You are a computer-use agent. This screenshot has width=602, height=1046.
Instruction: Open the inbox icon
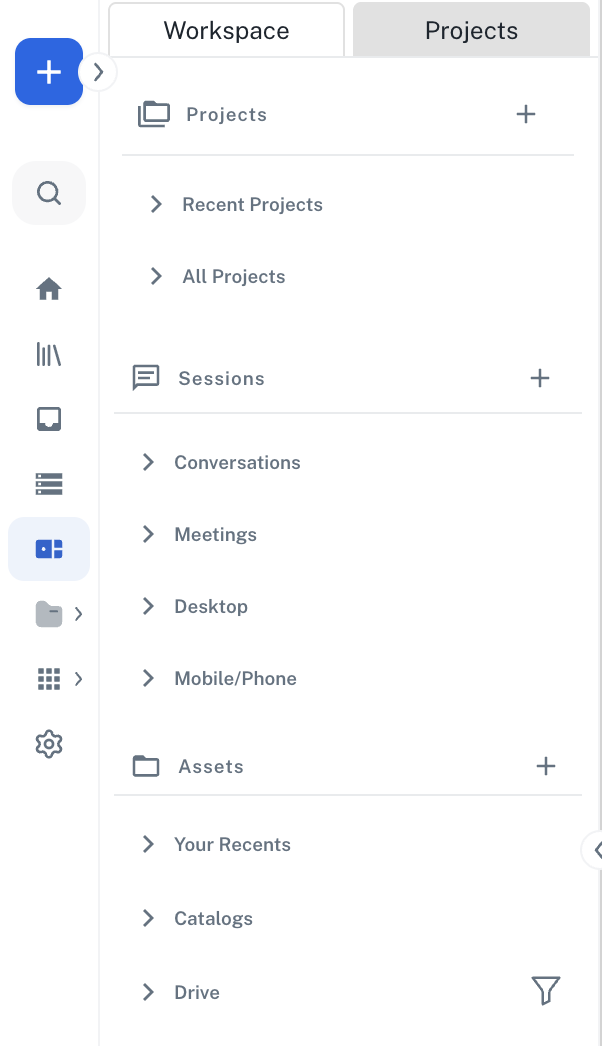click(49, 419)
